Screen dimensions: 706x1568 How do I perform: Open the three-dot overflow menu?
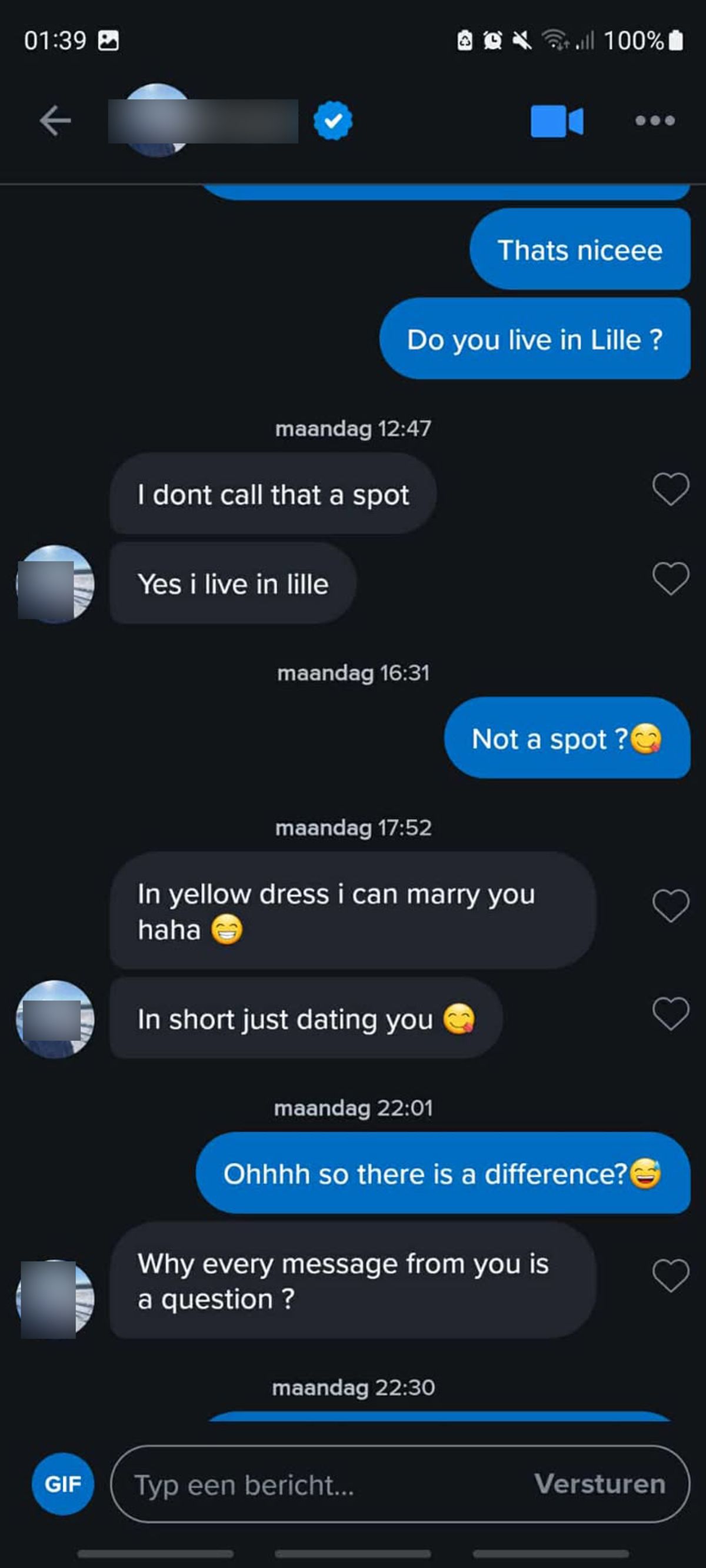tap(655, 121)
